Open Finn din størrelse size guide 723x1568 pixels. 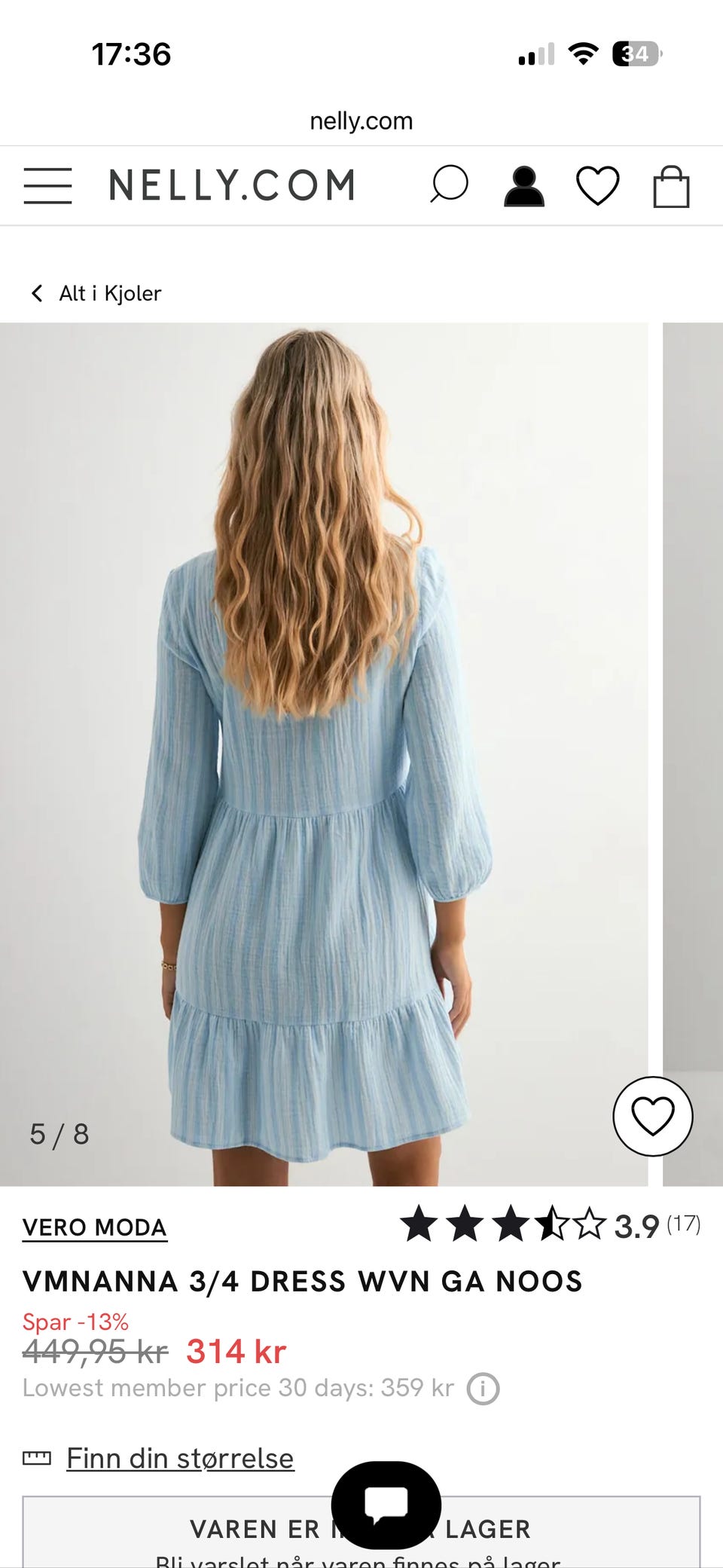tap(179, 1458)
